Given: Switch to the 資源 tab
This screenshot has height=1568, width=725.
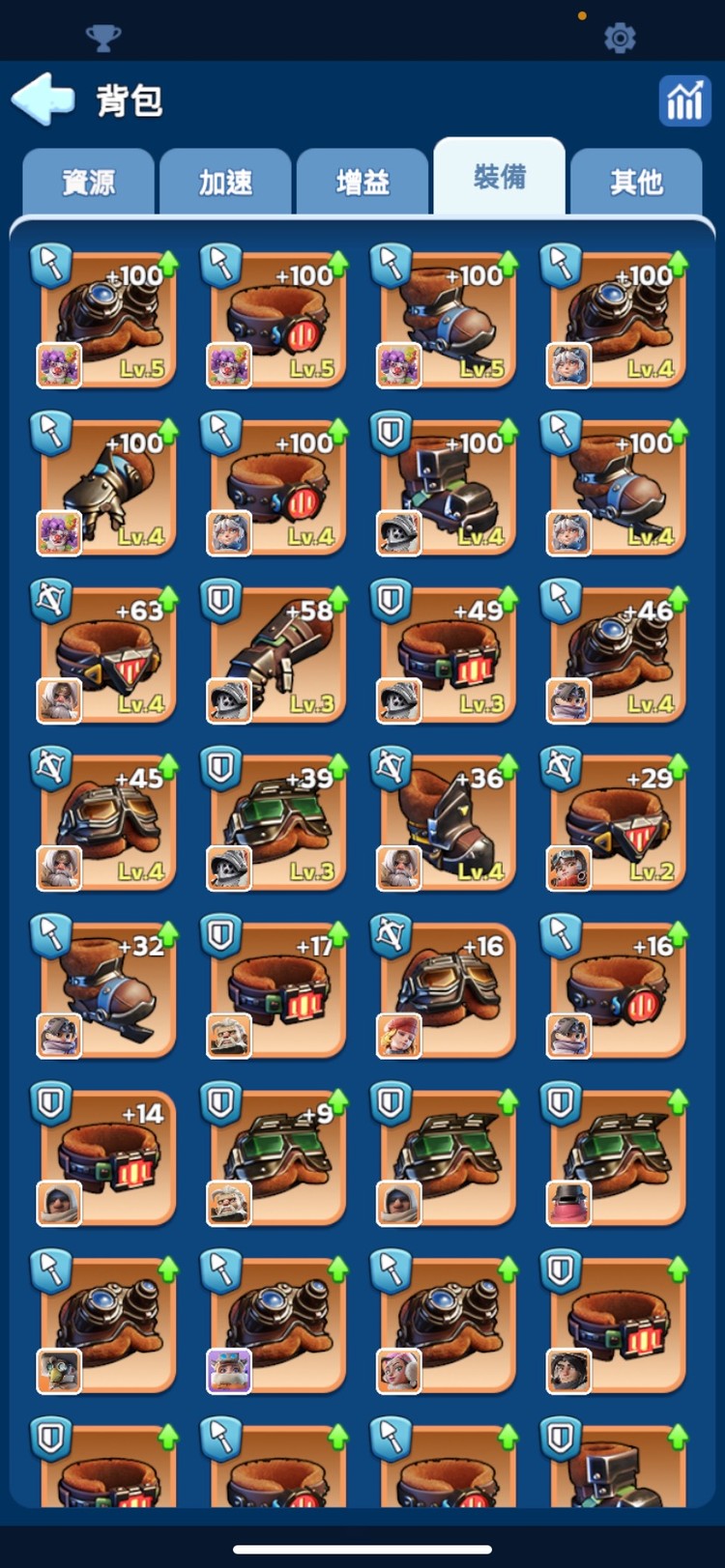Looking at the screenshot, I should [x=88, y=182].
